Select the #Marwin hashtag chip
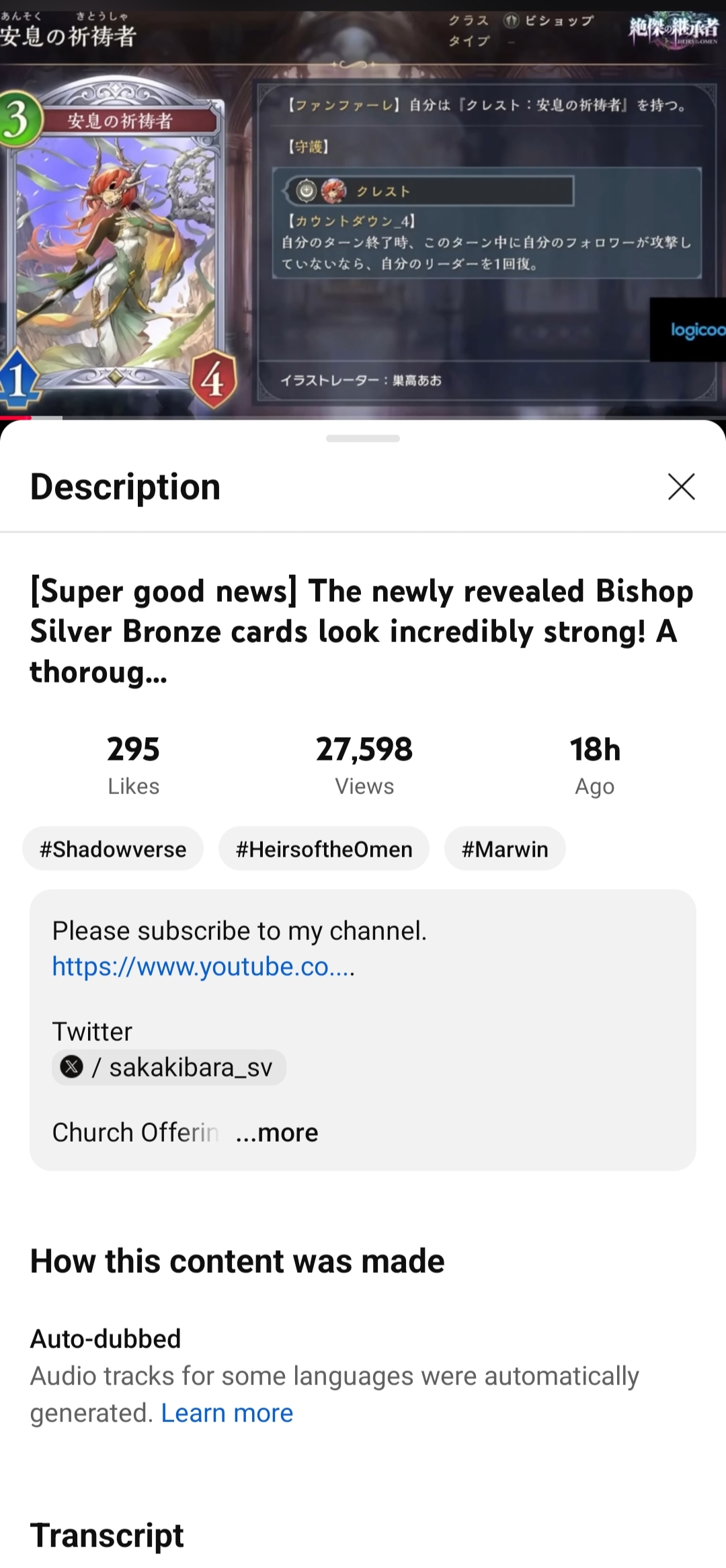The width and height of the screenshot is (726, 1568). pyautogui.click(x=505, y=849)
